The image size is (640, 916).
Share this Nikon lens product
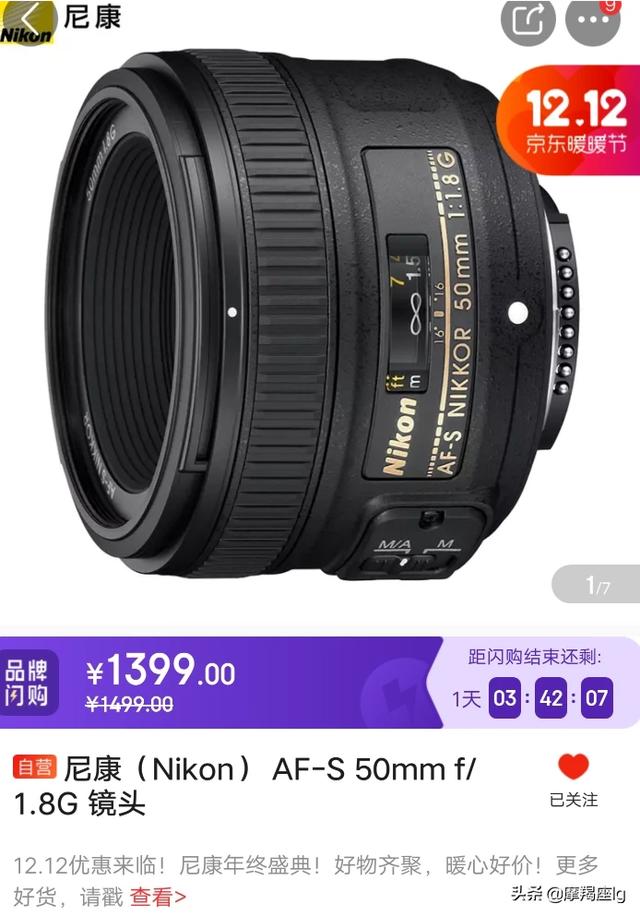[528, 18]
